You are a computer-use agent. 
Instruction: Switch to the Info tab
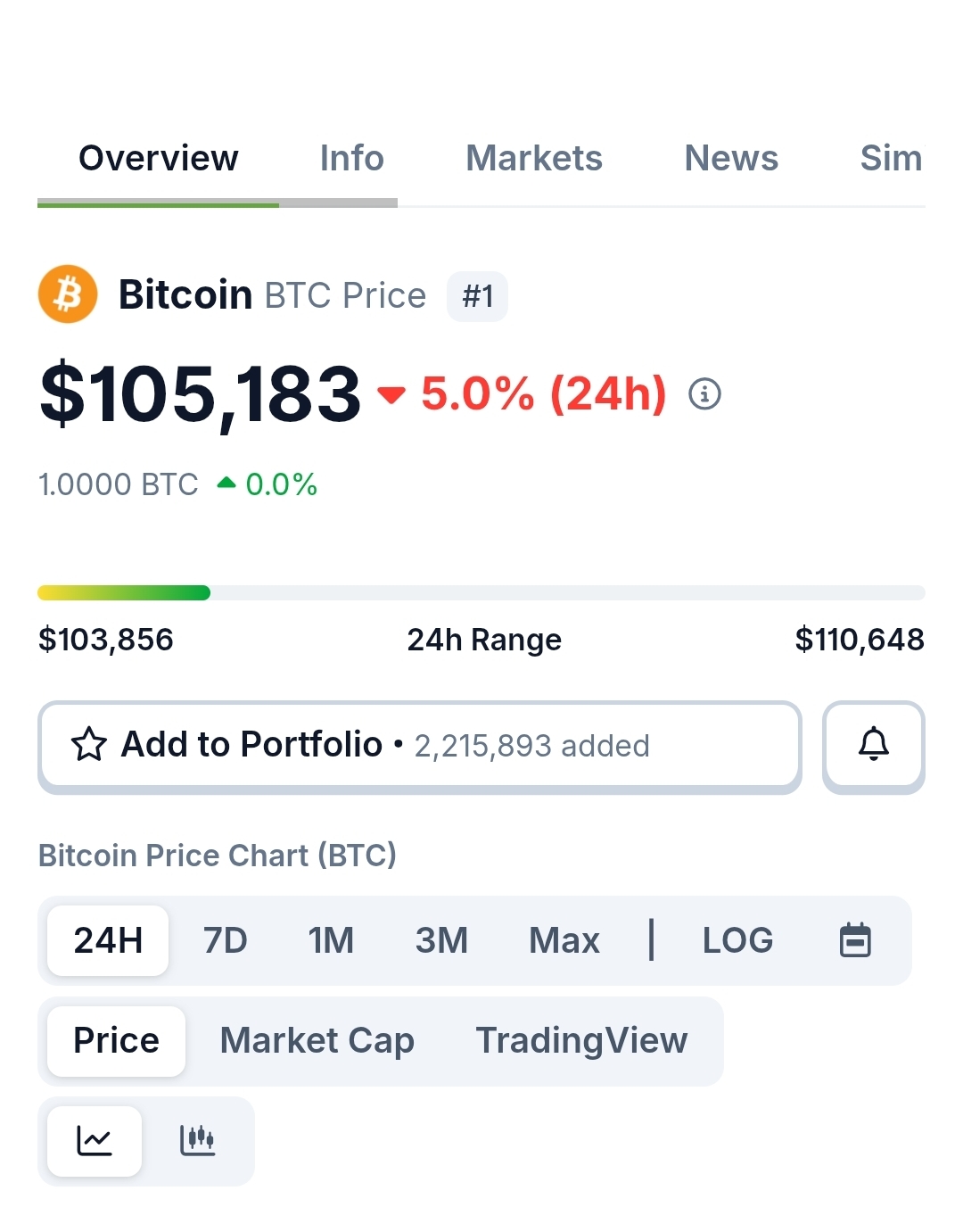click(351, 159)
